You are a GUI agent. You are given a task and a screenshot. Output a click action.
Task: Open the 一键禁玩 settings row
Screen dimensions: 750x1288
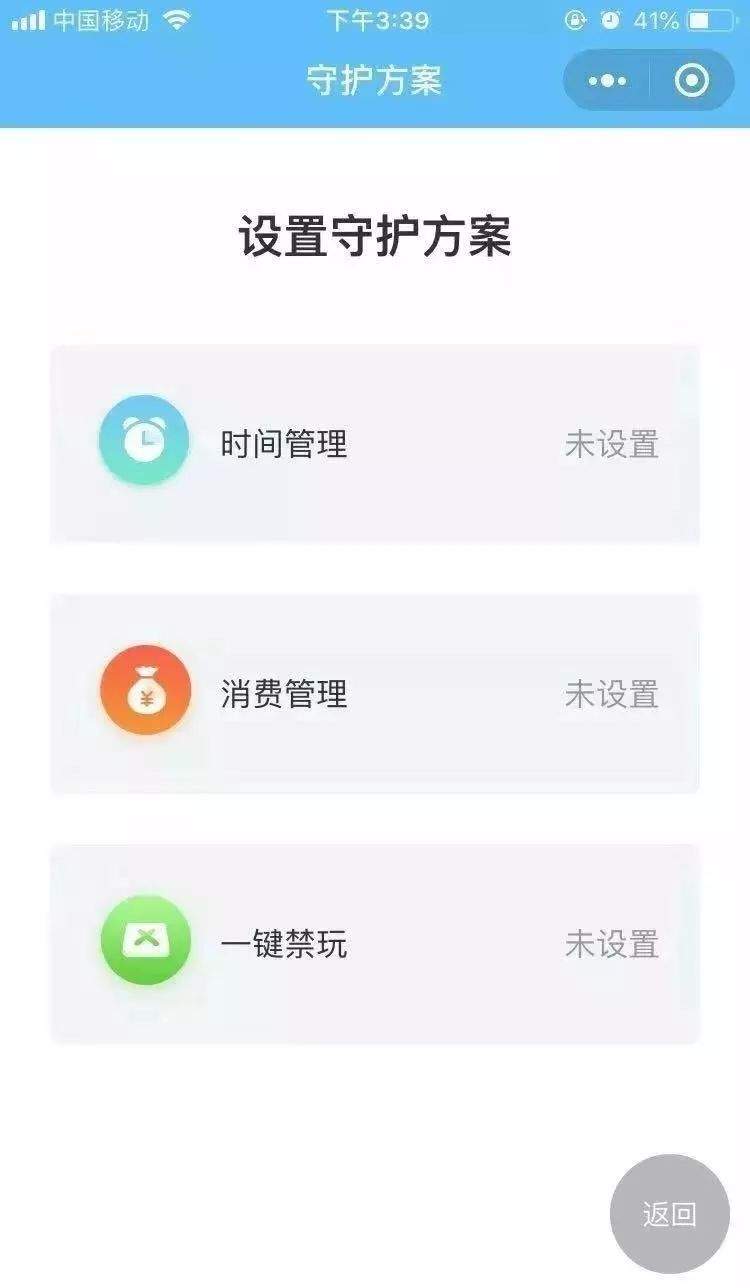[x=375, y=940]
